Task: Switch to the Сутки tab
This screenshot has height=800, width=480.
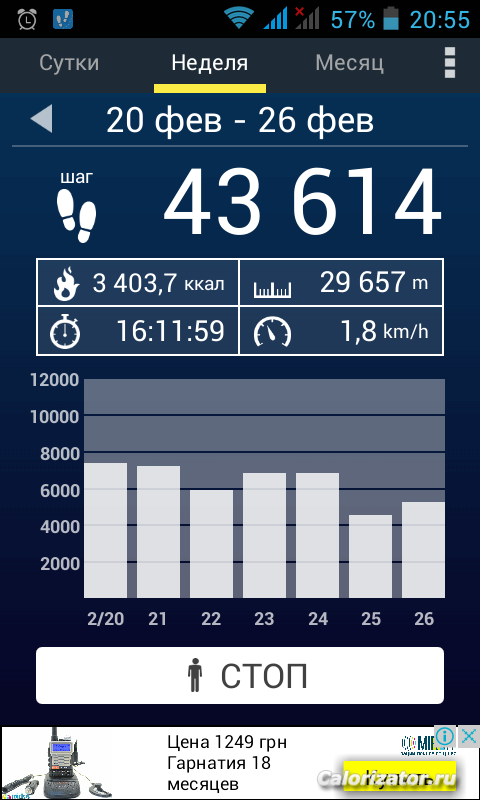Action: (69, 64)
